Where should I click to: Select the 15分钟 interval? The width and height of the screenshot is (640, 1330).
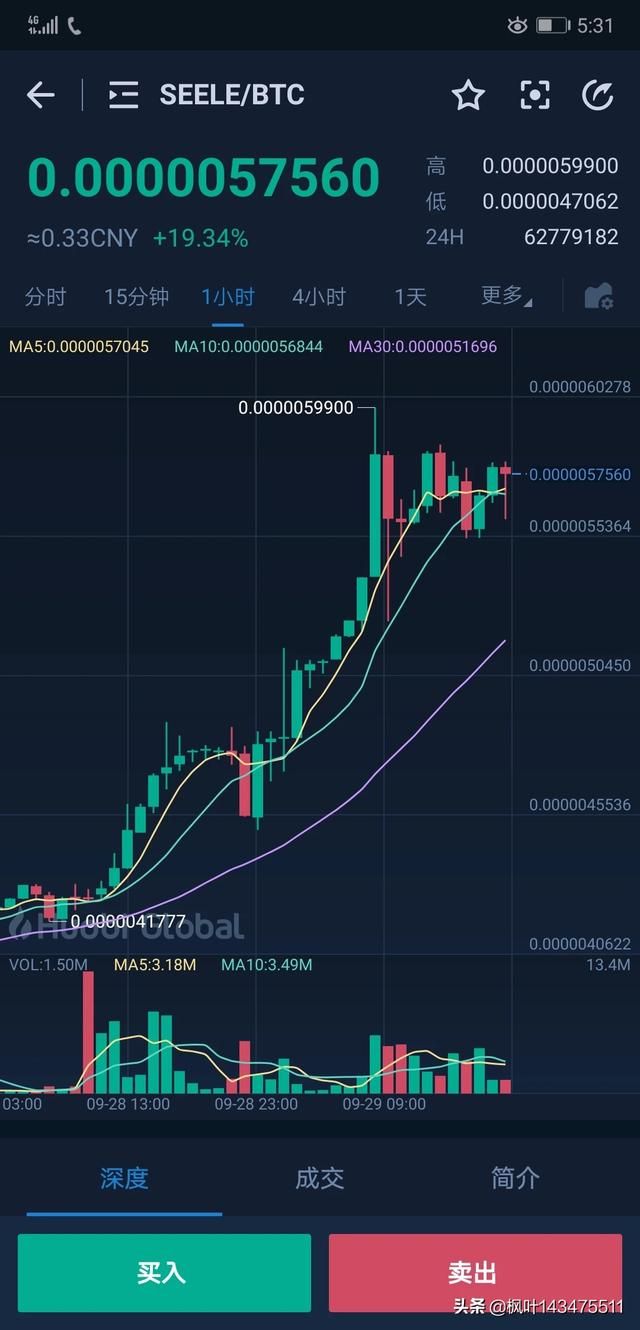[x=136, y=297]
